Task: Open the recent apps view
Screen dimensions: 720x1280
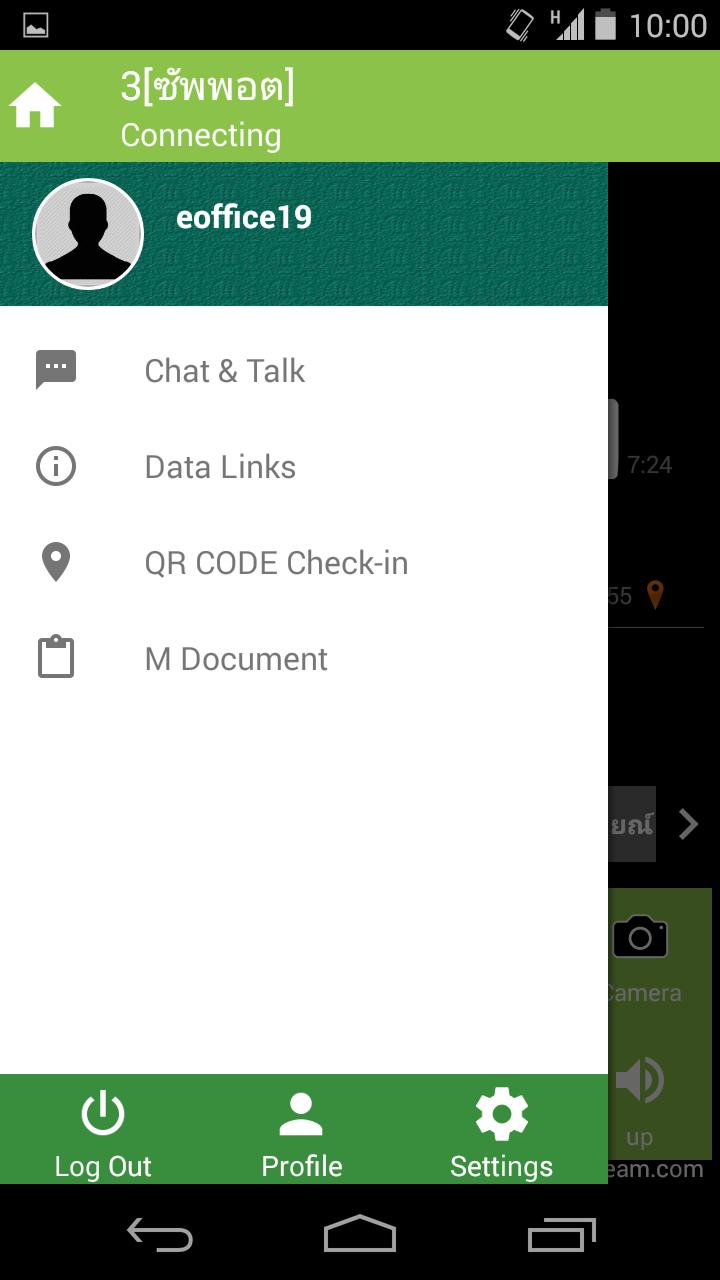Action: (x=561, y=1234)
